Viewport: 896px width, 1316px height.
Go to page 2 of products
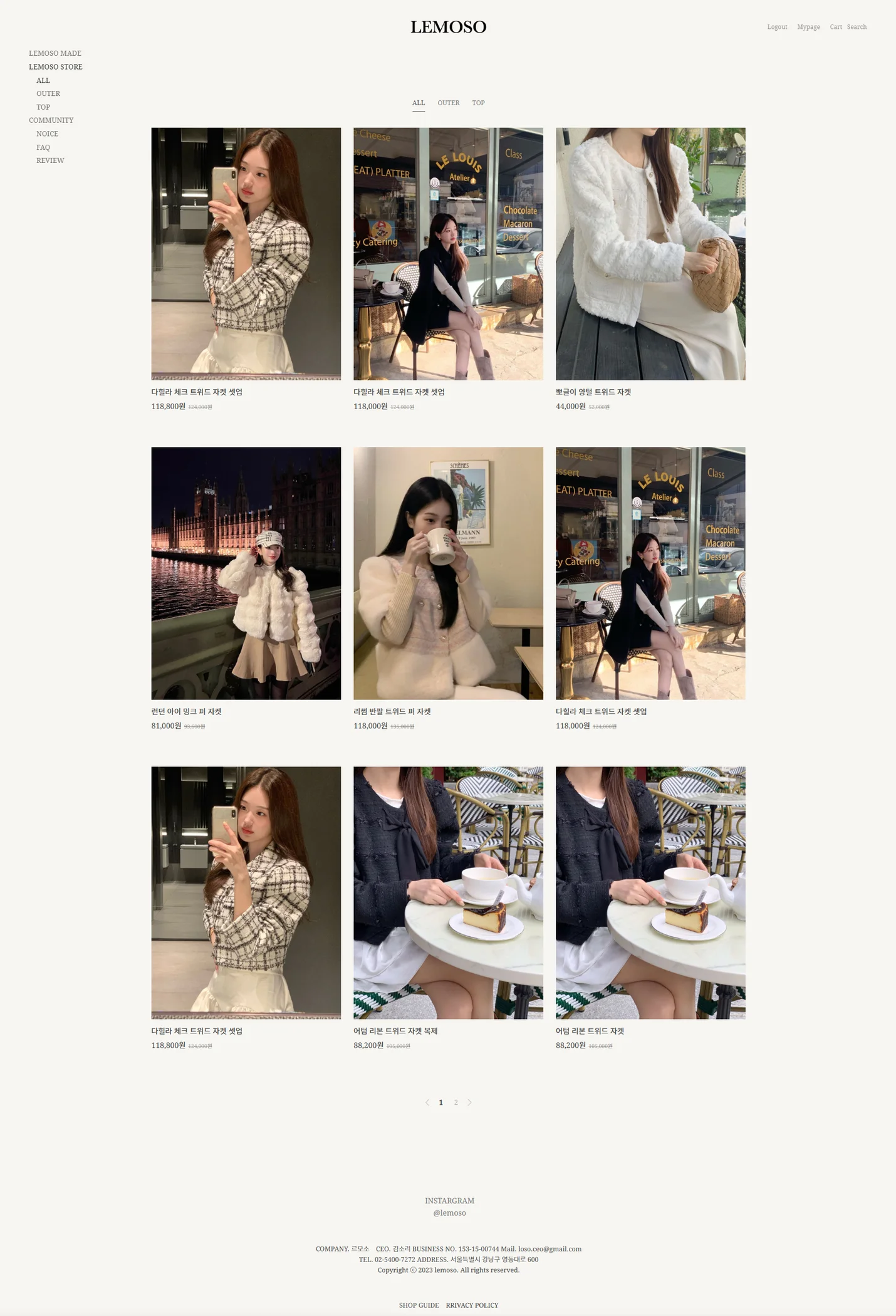[456, 1102]
